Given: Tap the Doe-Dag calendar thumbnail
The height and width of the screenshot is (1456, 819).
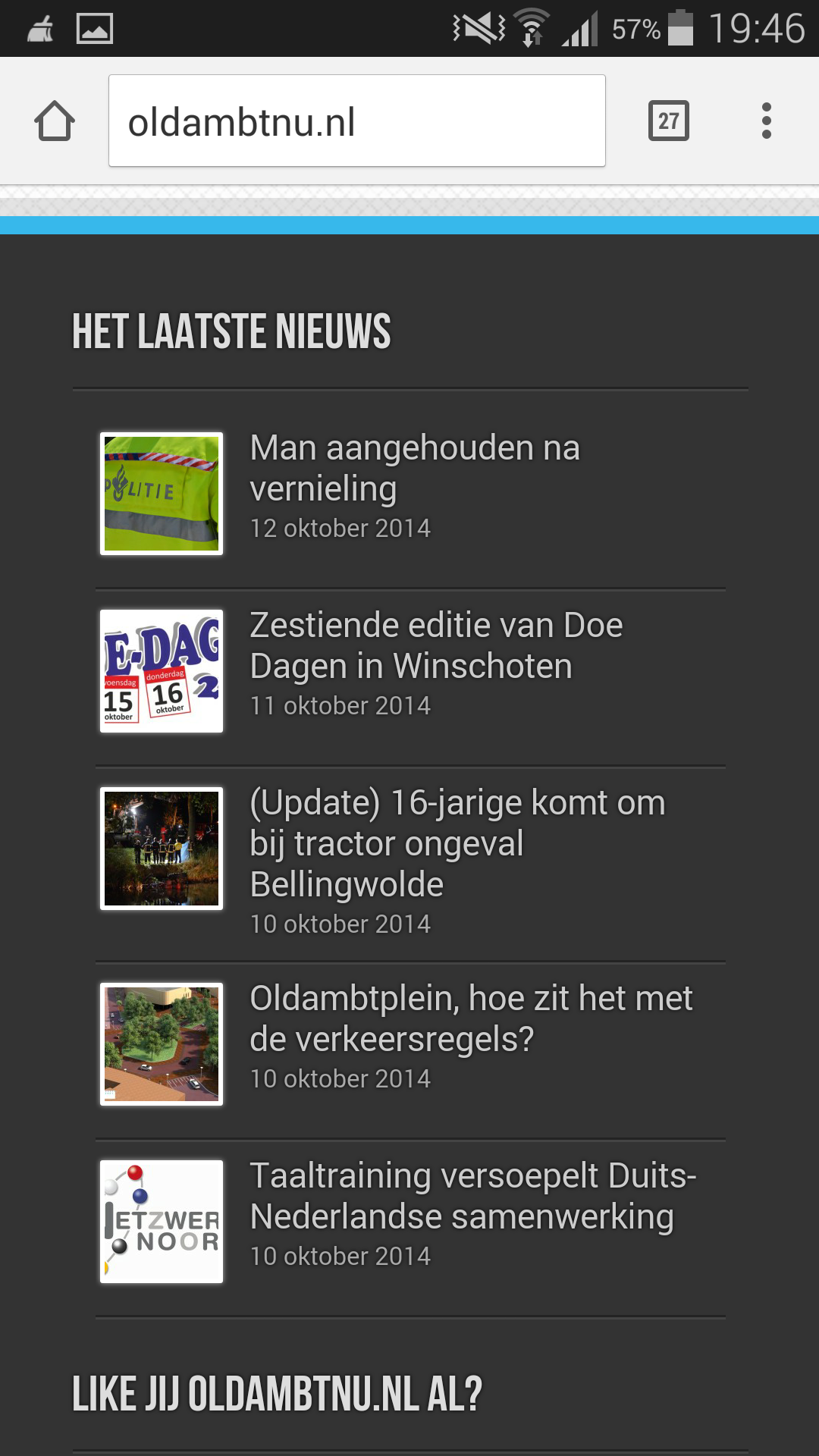Looking at the screenshot, I should (162, 671).
